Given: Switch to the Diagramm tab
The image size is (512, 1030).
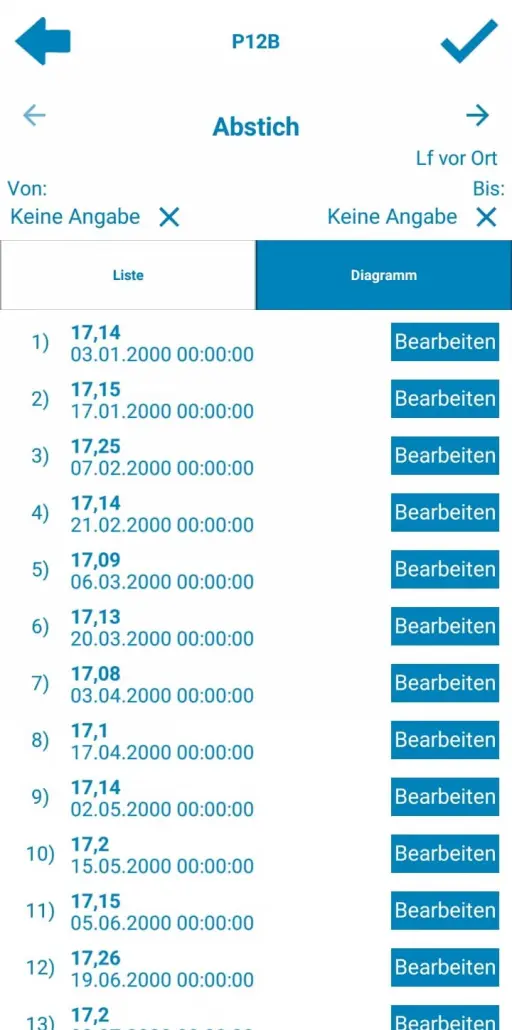Looking at the screenshot, I should coord(384,275).
